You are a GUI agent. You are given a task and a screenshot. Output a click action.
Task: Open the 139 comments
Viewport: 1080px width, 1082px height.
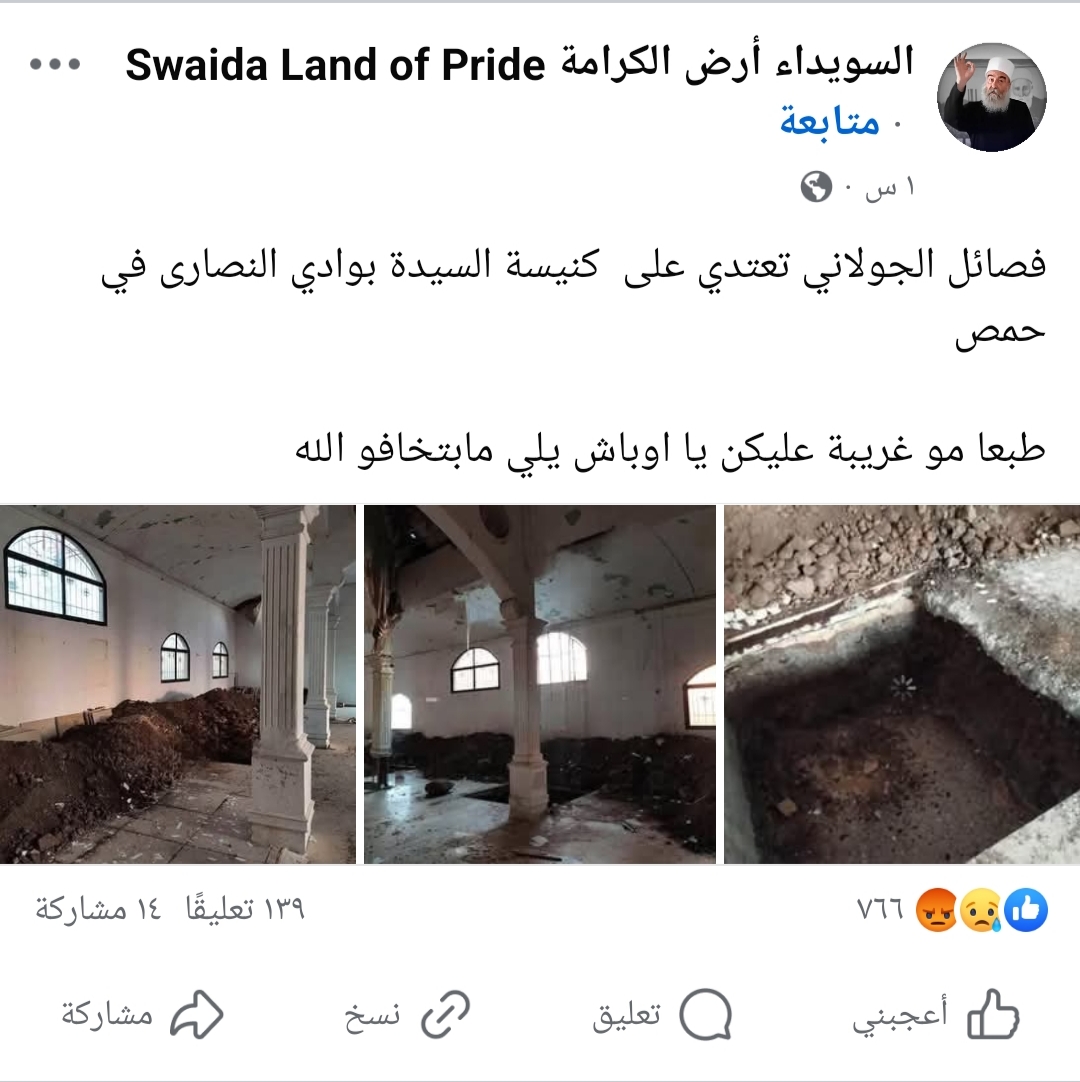pyautogui.click(x=246, y=910)
